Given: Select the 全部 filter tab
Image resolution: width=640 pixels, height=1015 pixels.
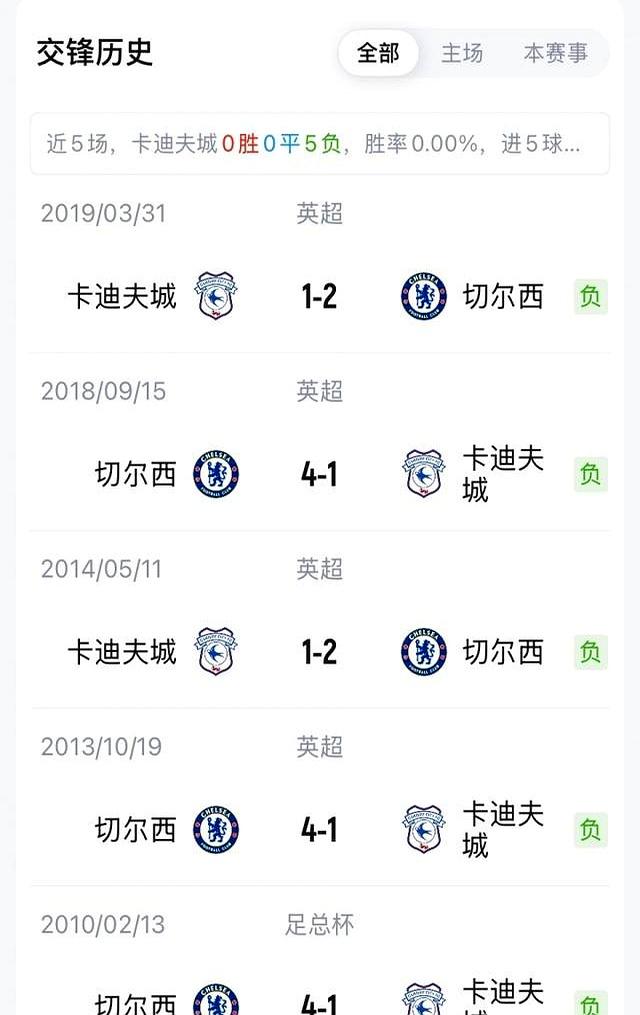Looking at the screenshot, I should coord(378,53).
